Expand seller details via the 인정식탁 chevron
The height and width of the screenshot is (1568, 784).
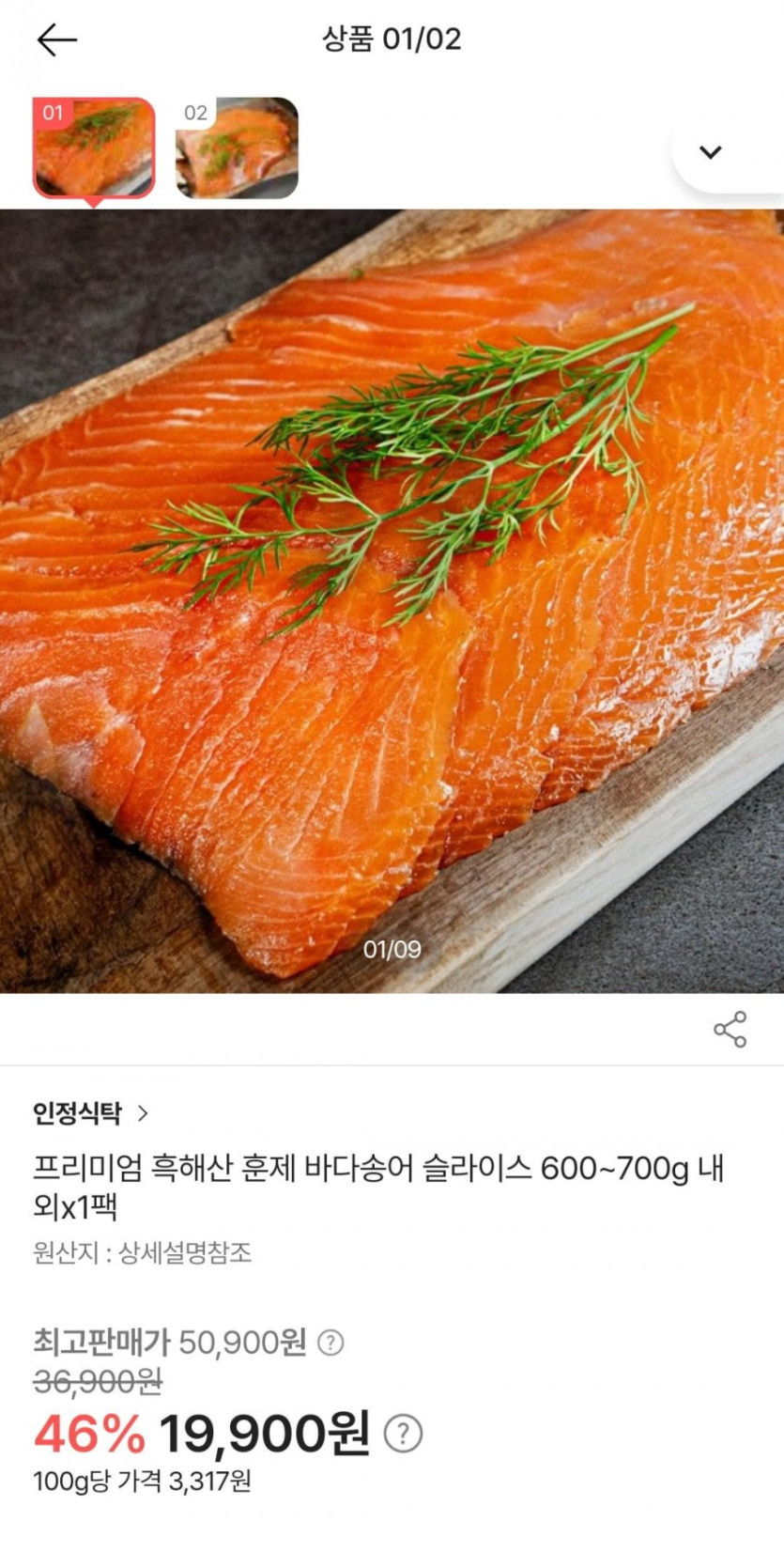[x=144, y=1114]
